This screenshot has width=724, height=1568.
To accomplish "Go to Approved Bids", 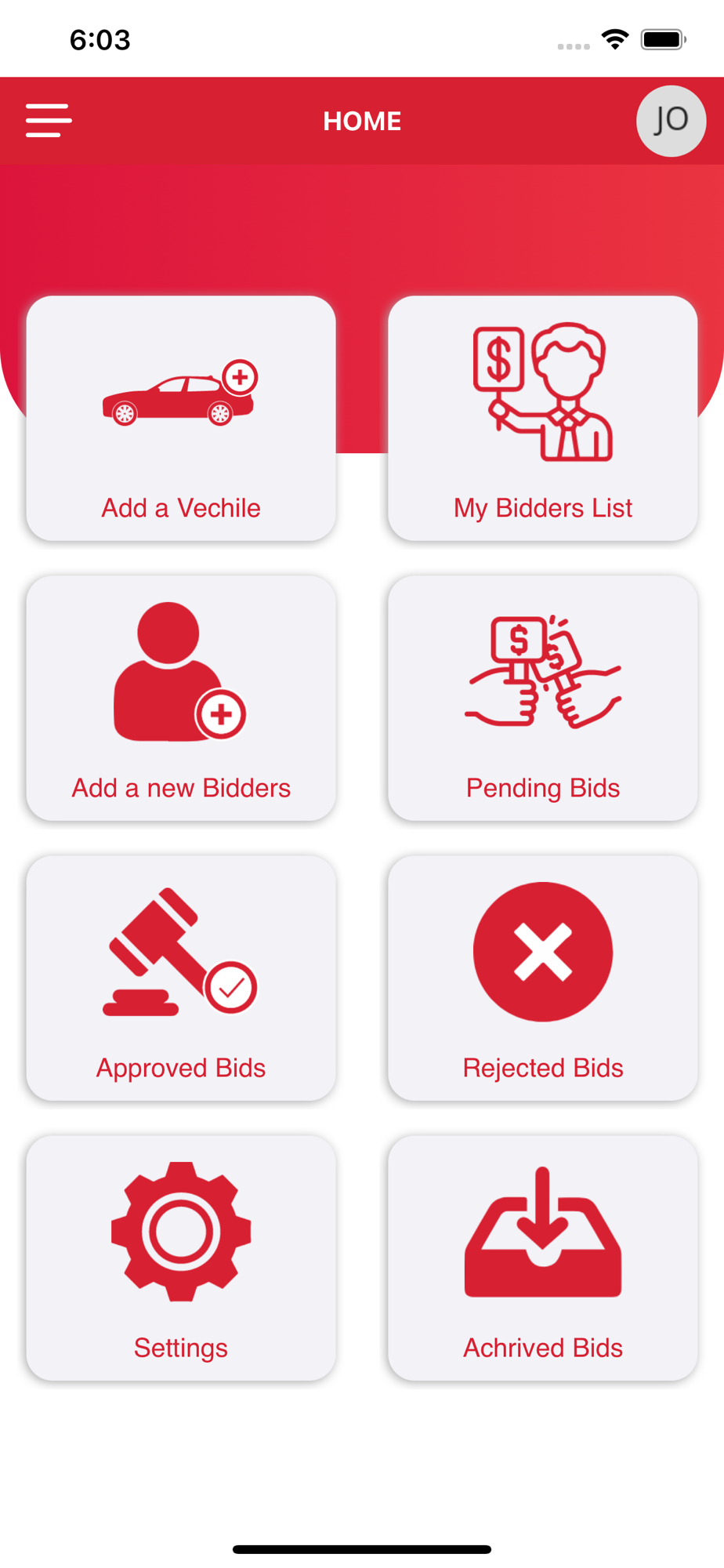I will pyautogui.click(x=181, y=978).
